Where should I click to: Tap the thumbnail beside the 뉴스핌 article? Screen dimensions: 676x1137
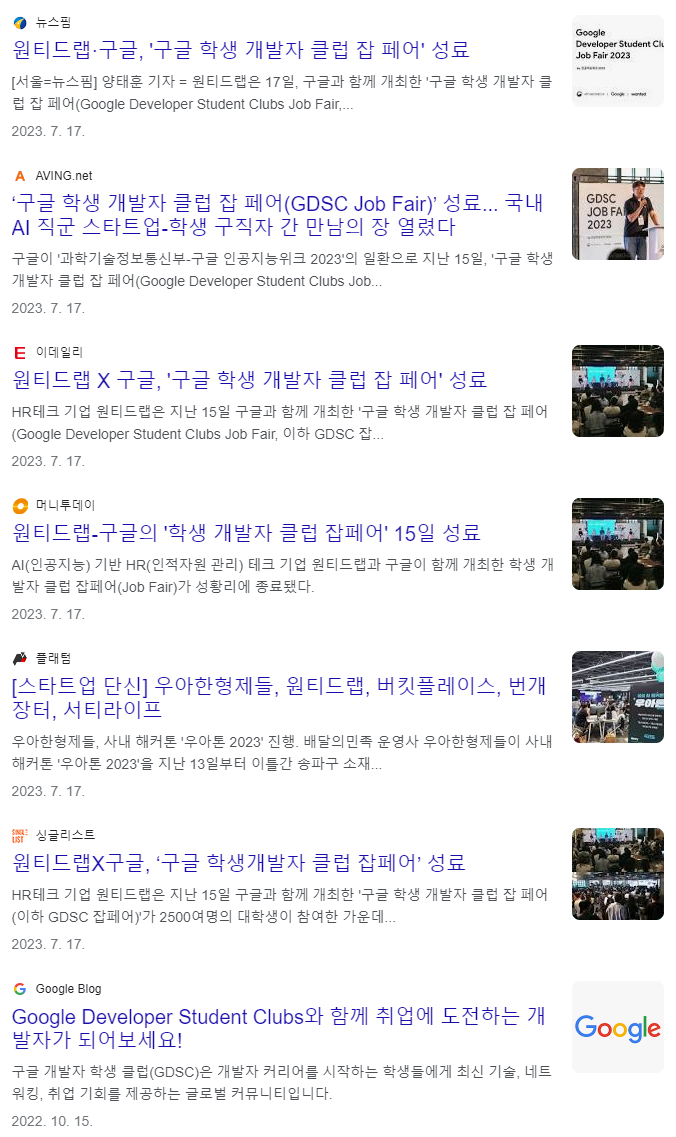pos(617,61)
